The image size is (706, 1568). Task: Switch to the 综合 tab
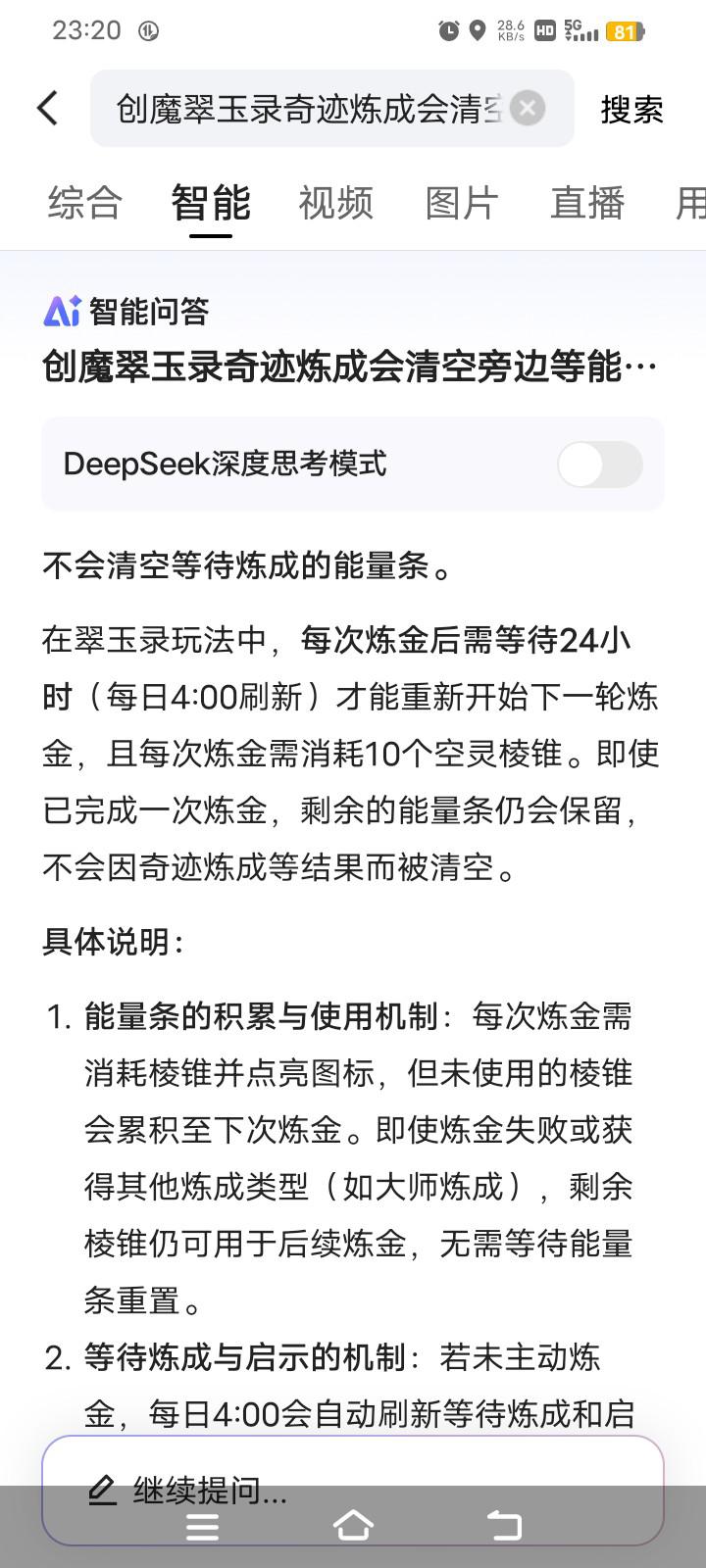pyautogui.click(x=82, y=203)
